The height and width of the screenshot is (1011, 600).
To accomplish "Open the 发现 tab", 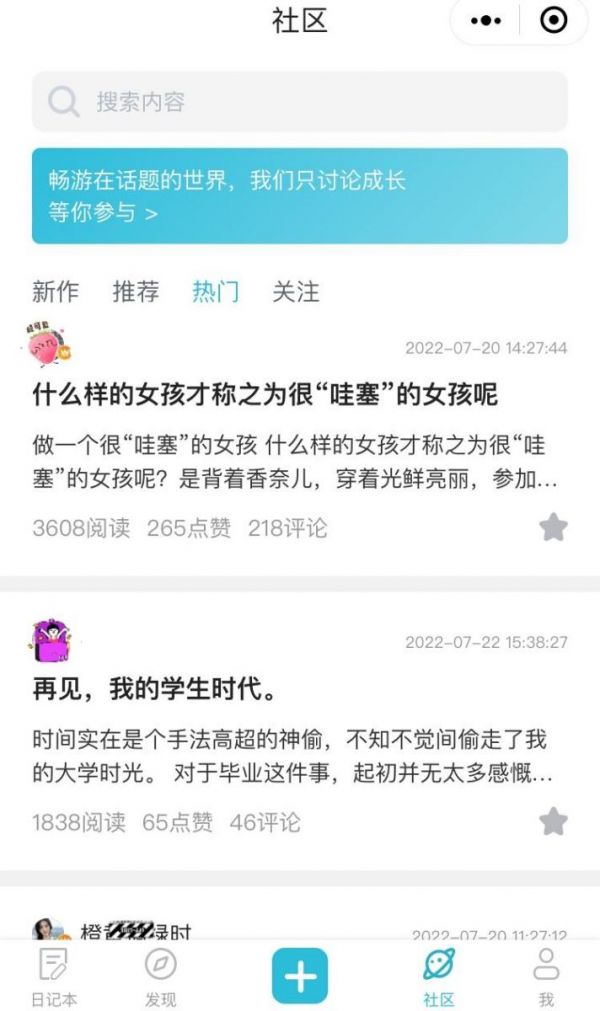I will (160, 977).
